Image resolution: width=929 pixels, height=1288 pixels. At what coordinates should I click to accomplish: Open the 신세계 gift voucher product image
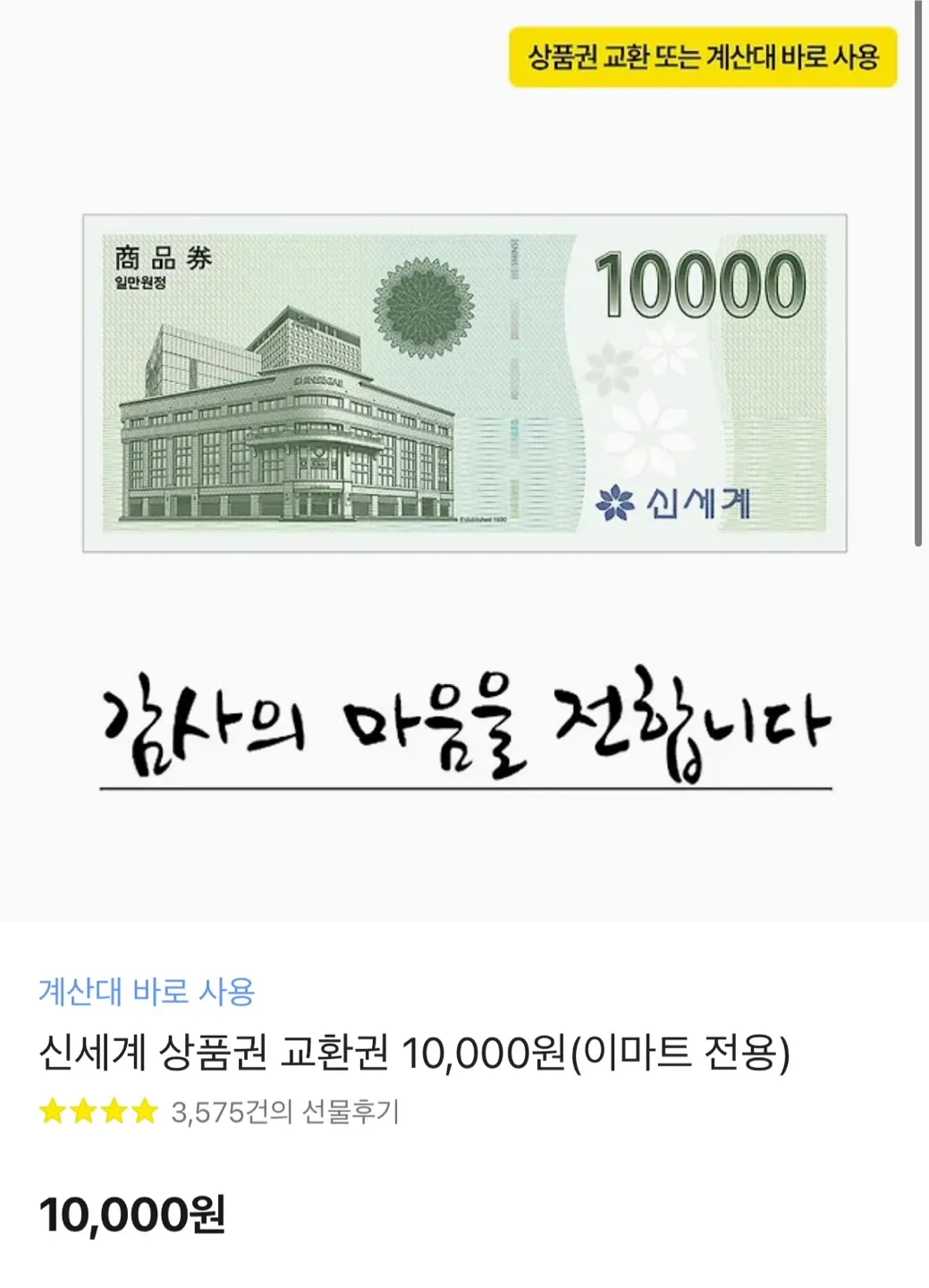464,383
